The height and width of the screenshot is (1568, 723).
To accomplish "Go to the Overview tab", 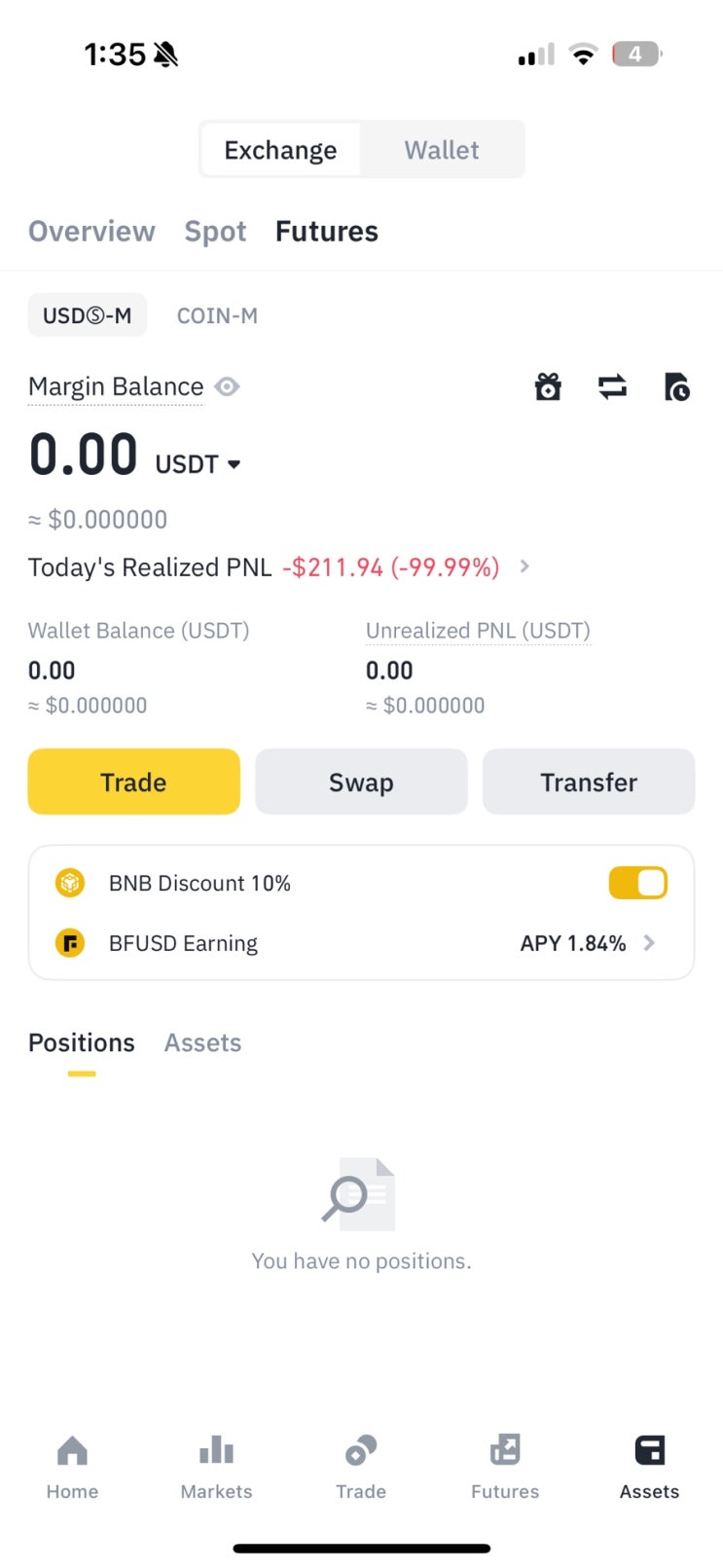I will (x=91, y=232).
